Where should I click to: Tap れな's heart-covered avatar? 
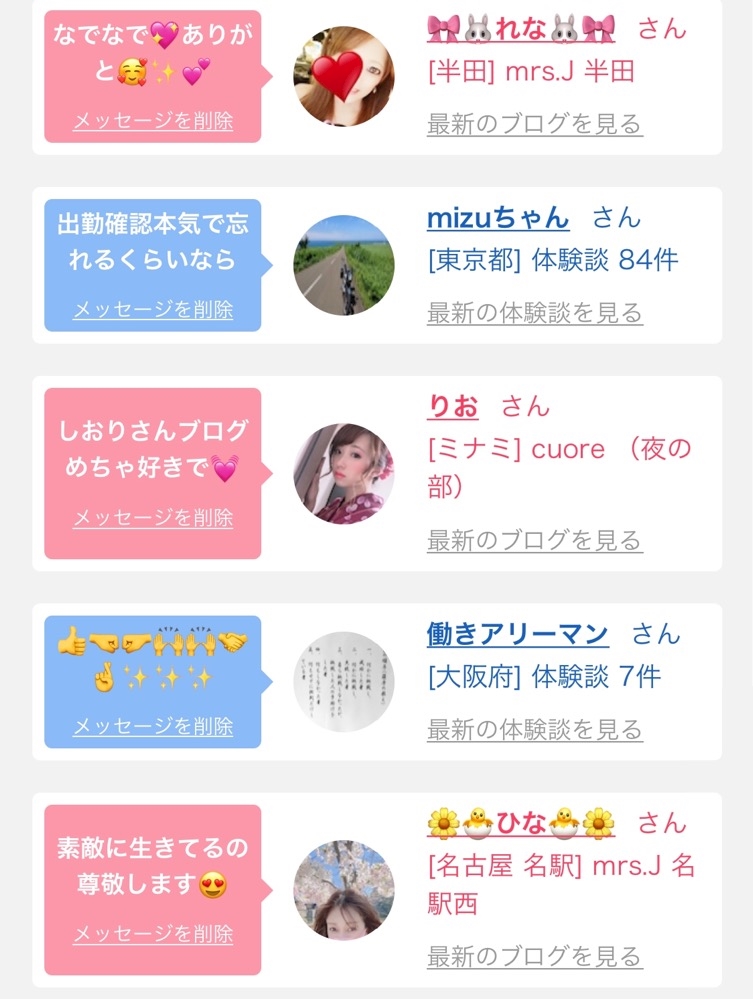tap(344, 76)
